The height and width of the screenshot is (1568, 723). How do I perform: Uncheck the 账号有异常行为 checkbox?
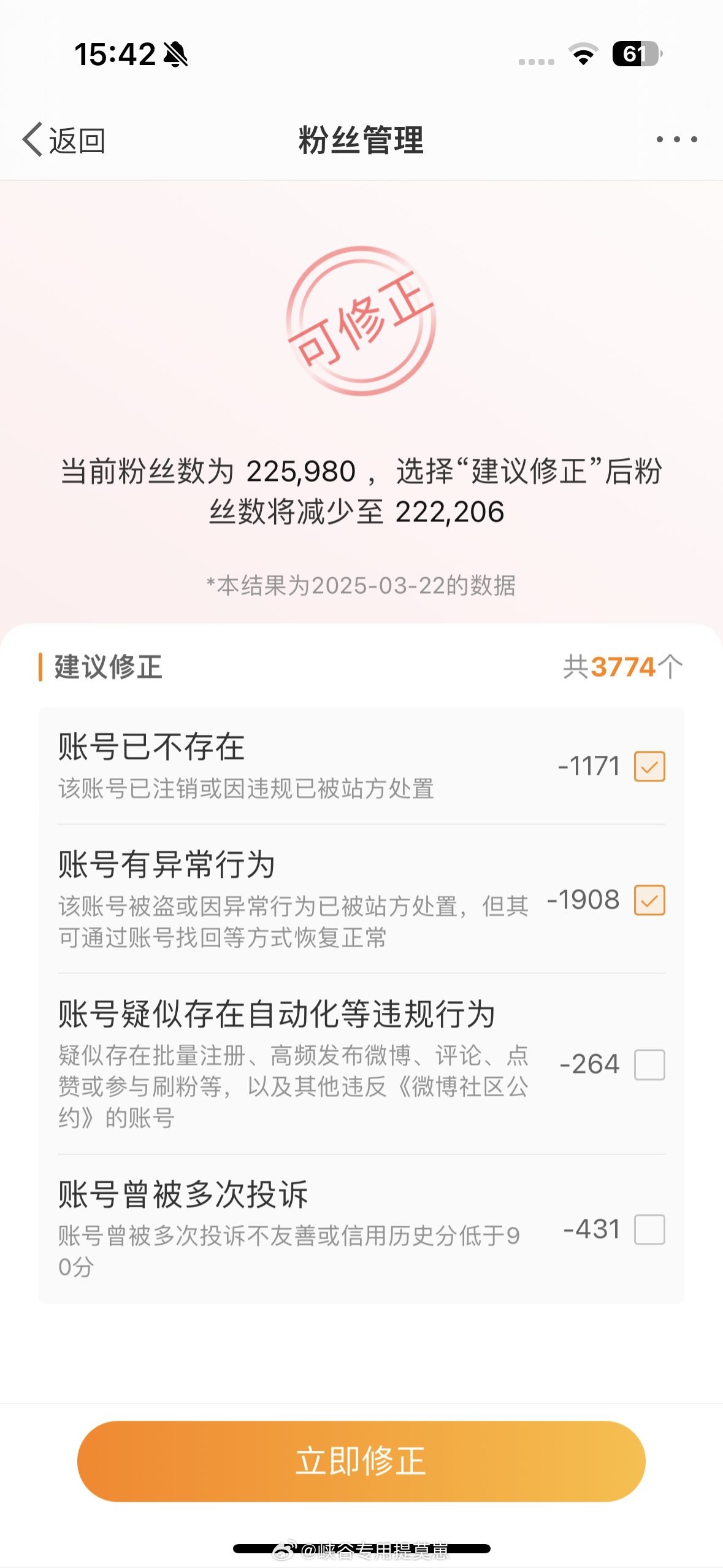649,900
